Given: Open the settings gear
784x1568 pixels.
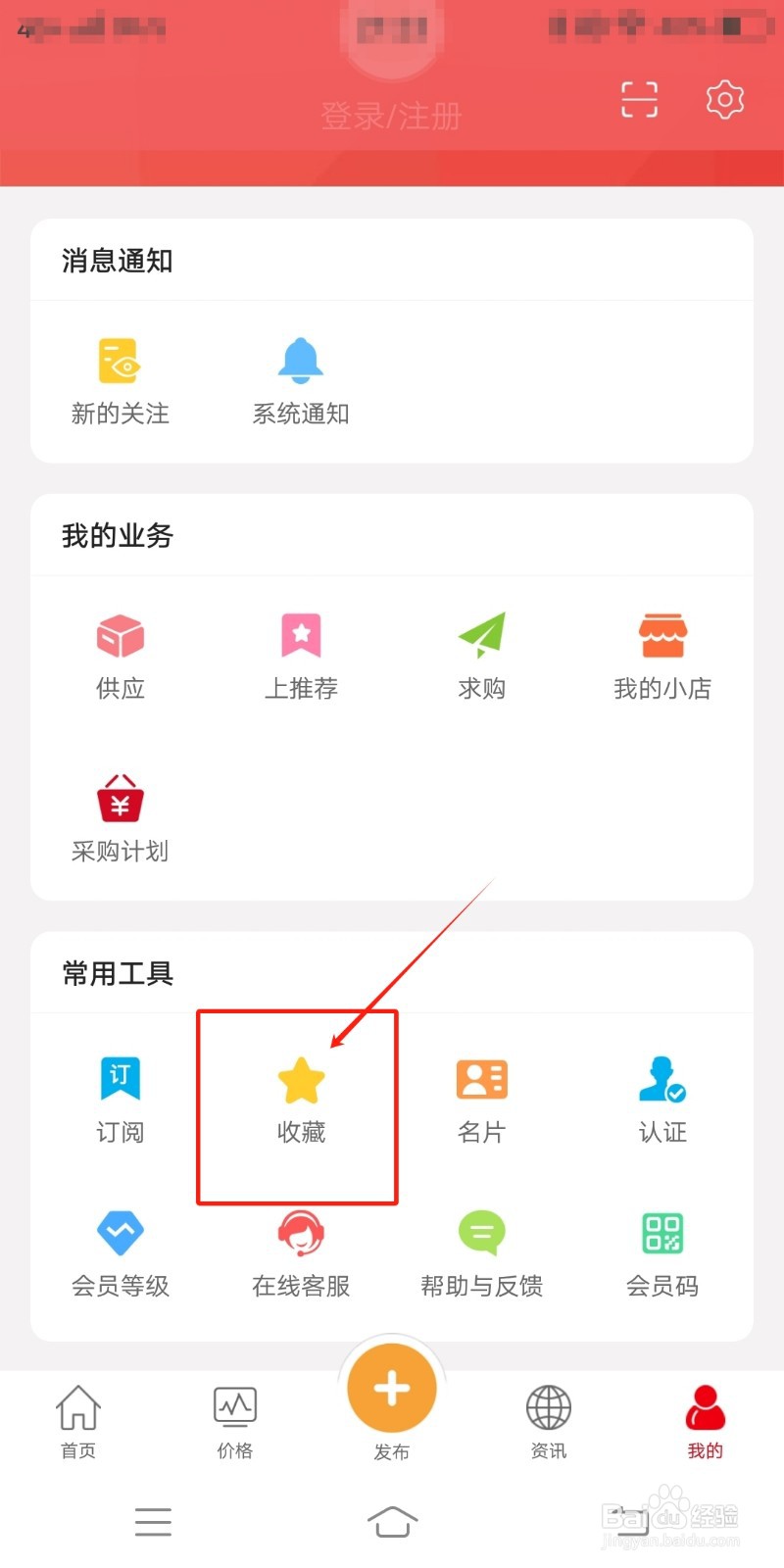Looking at the screenshot, I should [724, 99].
